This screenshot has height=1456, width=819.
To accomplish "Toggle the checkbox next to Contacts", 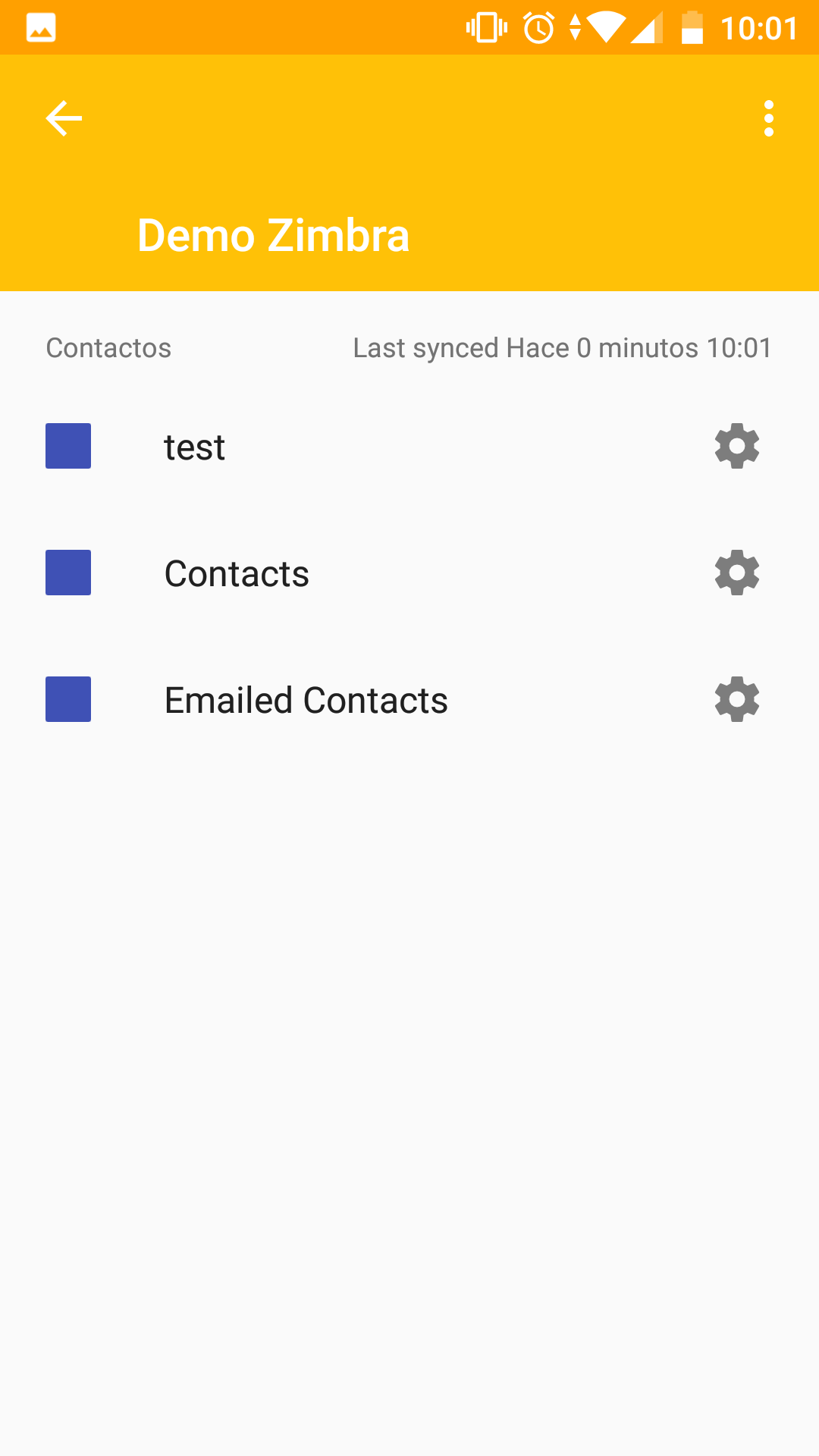I will pyautogui.click(x=68, y=573).
